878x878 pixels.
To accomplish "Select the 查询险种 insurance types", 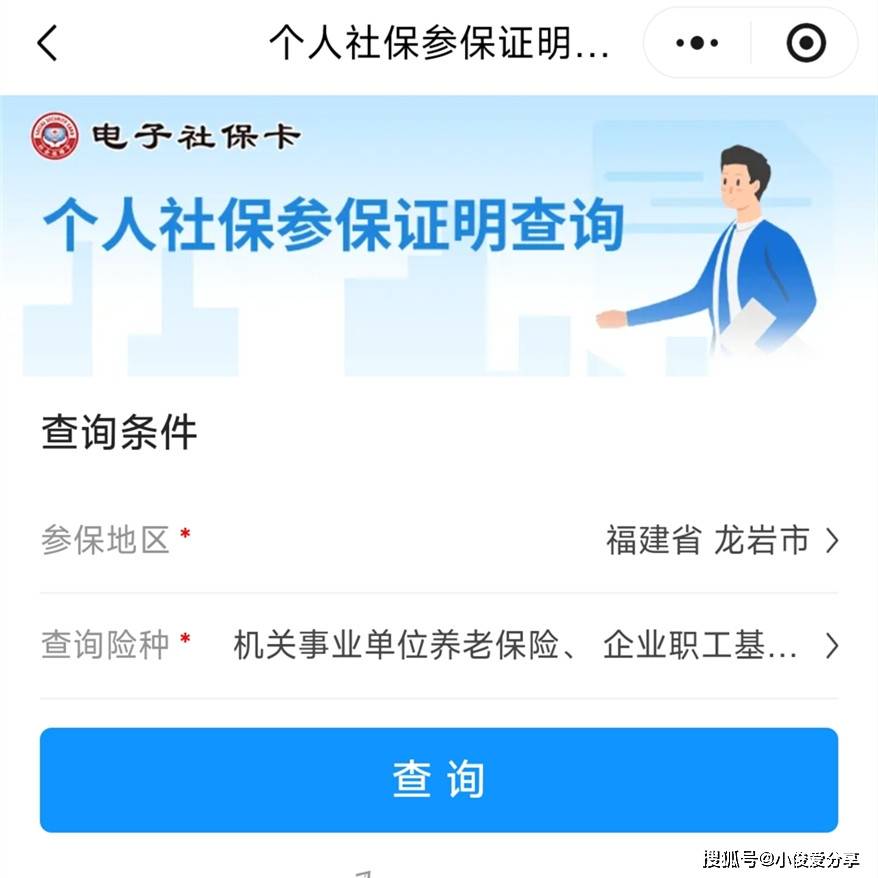I will (530, 646).
